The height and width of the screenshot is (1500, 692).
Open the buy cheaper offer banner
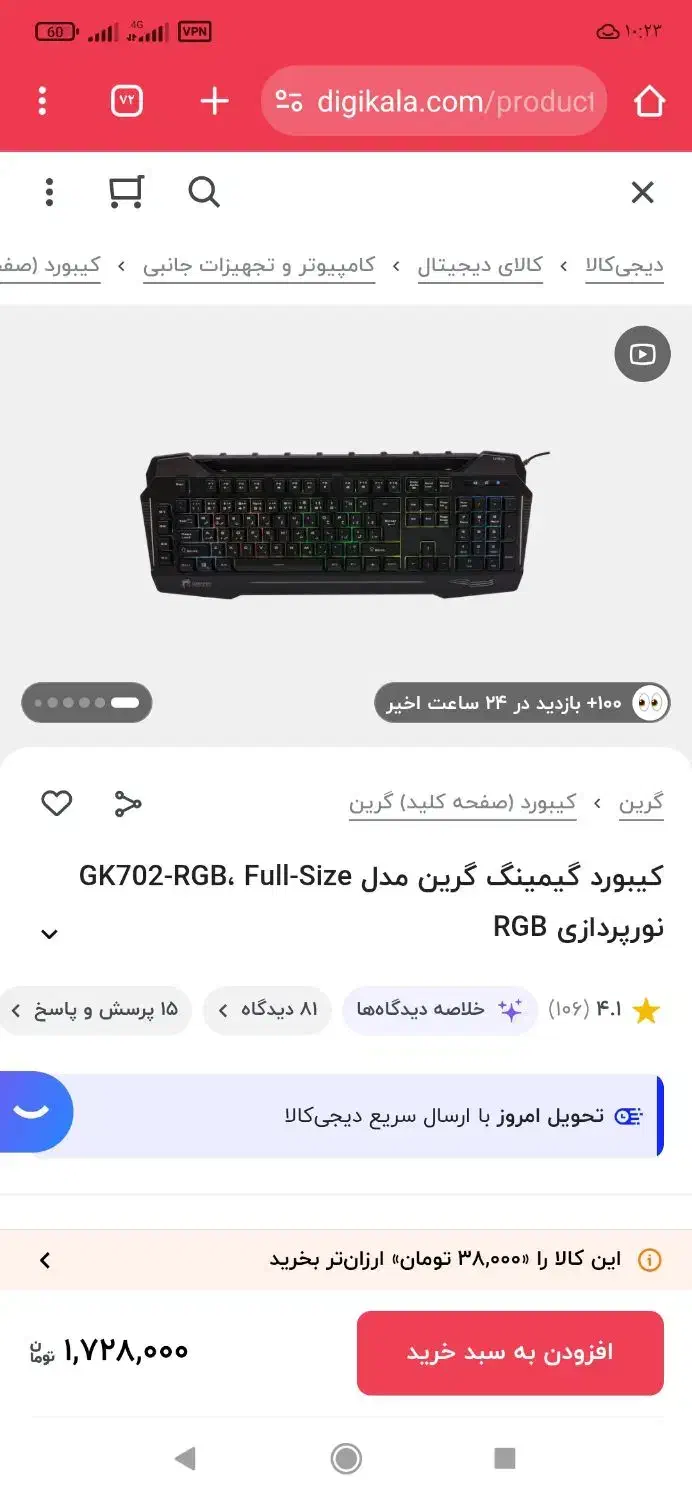coord(346,1260)
